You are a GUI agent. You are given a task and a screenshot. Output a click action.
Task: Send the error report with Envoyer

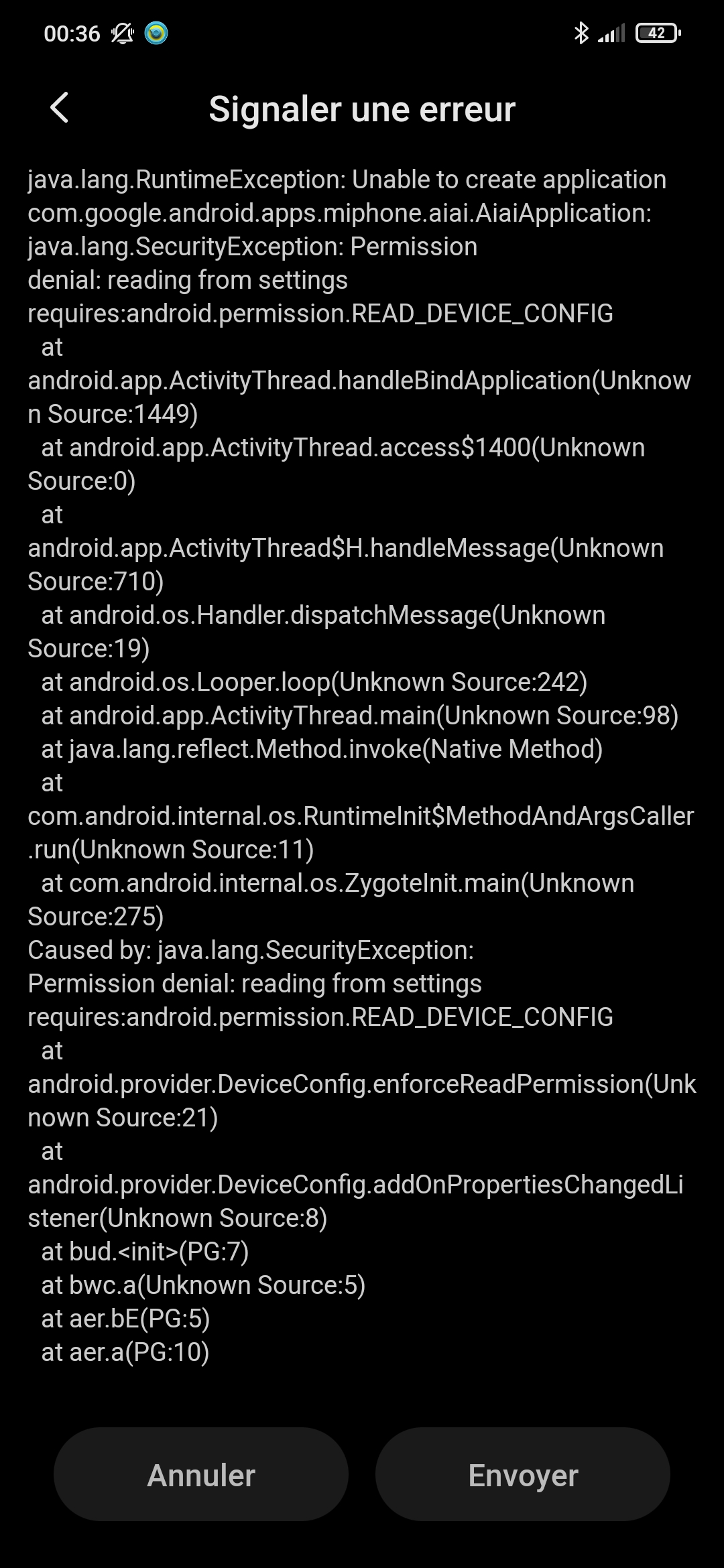point(523,1475)
